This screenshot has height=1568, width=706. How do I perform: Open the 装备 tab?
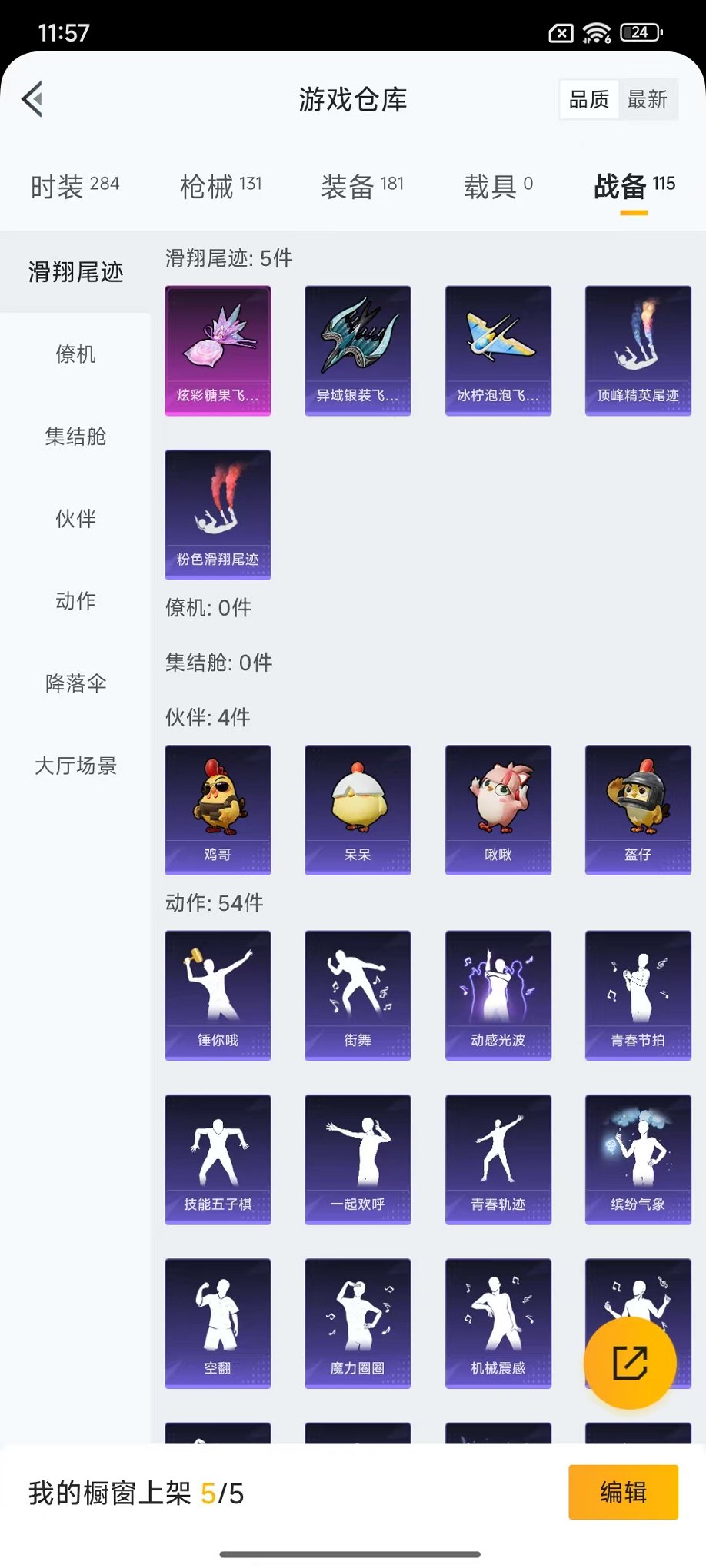[361, 186]
